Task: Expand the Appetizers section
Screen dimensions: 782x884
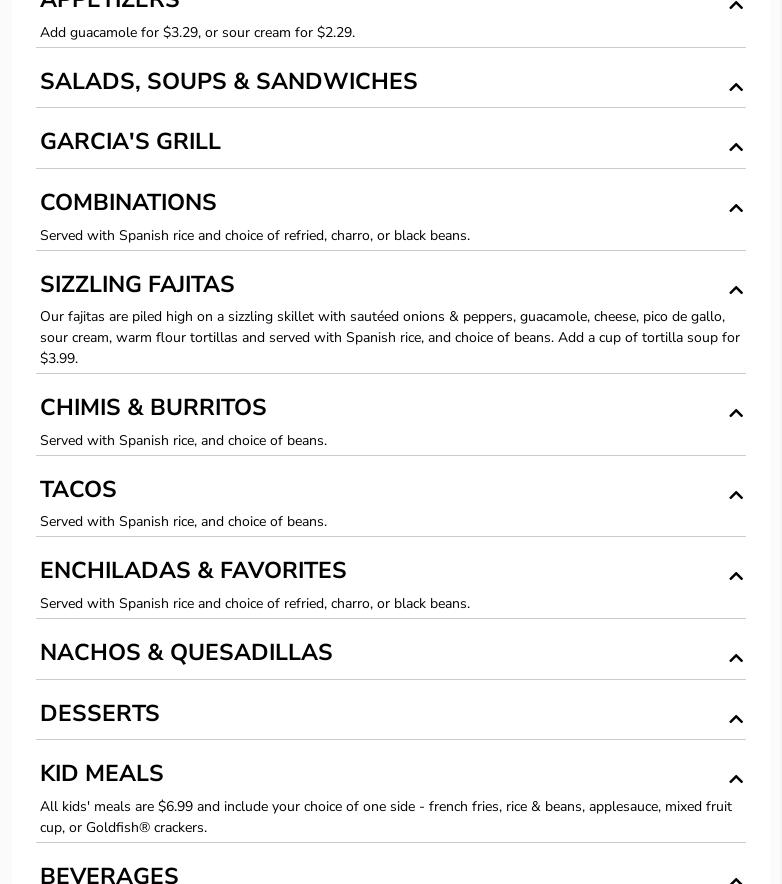Action: coord(735,6)
